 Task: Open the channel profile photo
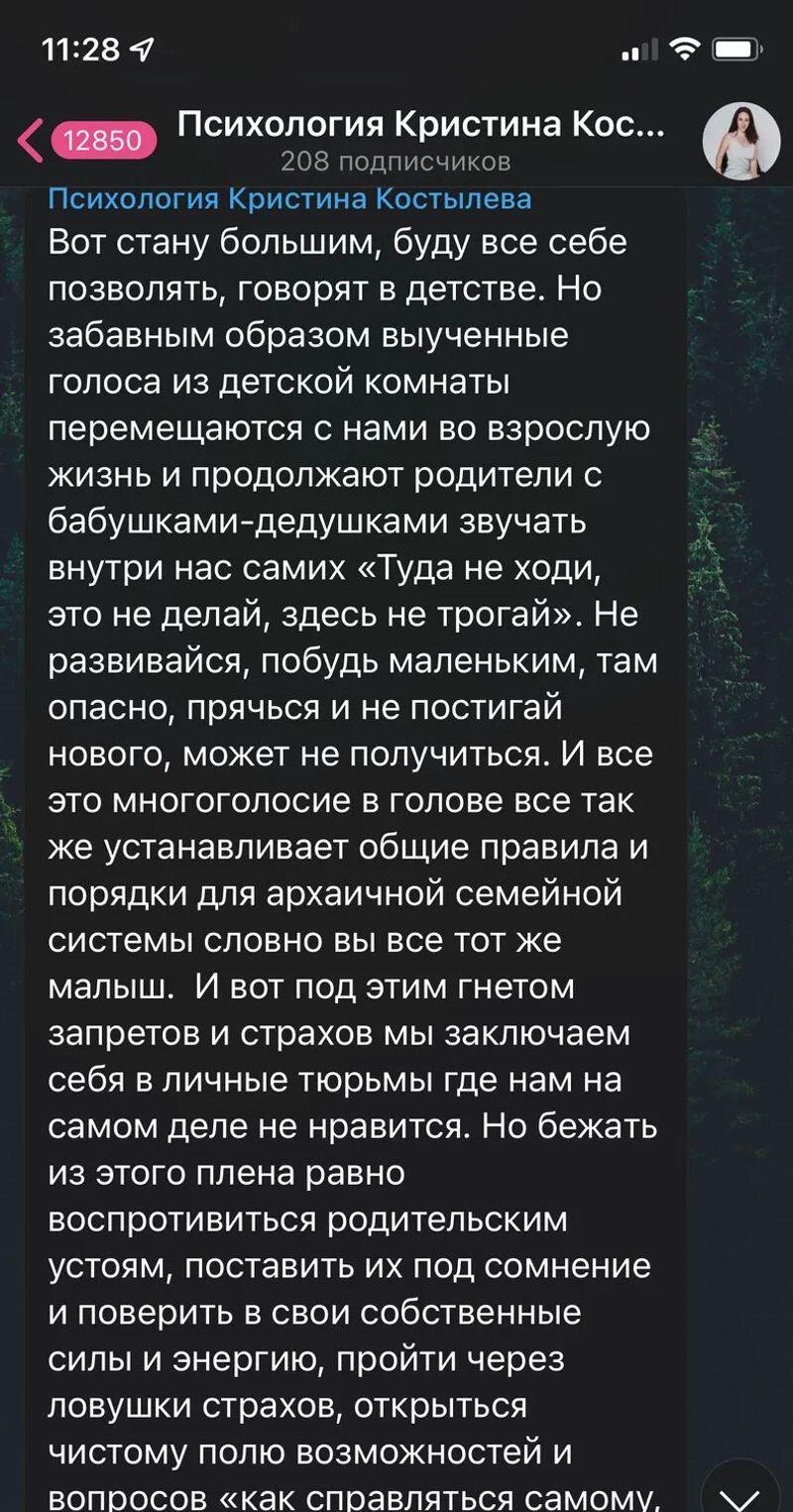[740, 141]
